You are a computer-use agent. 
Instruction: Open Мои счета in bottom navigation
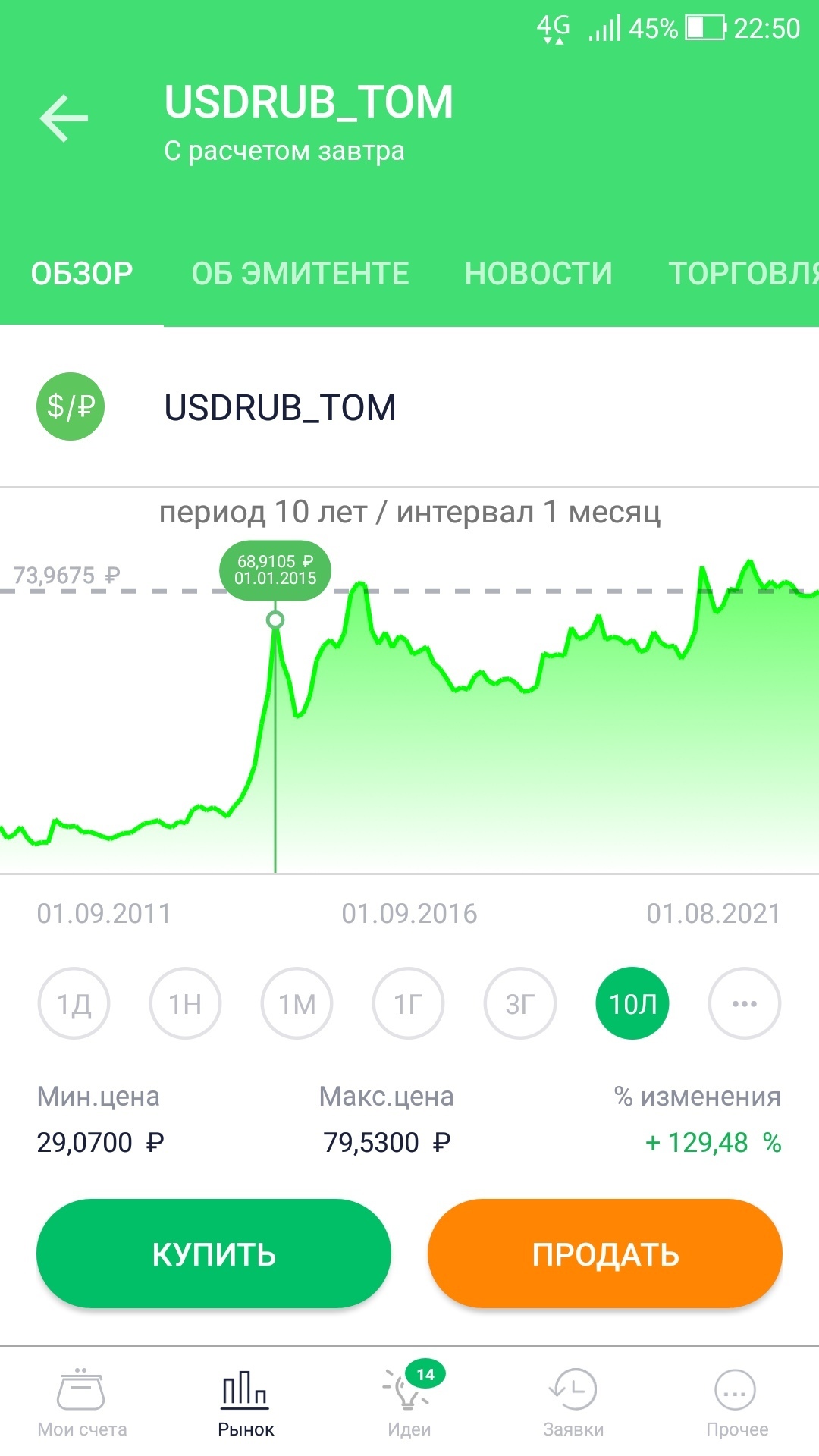[82, 1403]
